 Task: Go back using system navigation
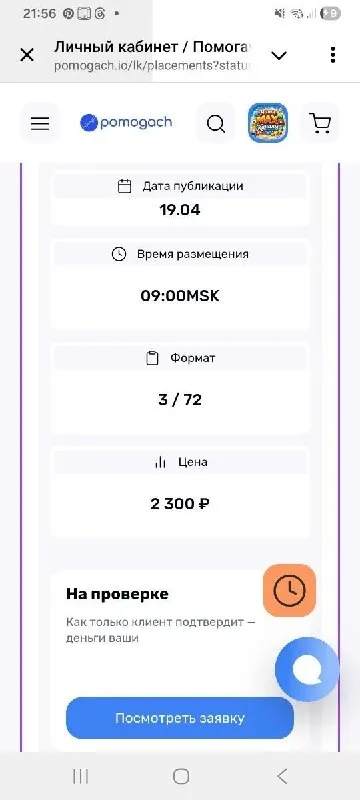pyautogui.click(x=282, y=776)
